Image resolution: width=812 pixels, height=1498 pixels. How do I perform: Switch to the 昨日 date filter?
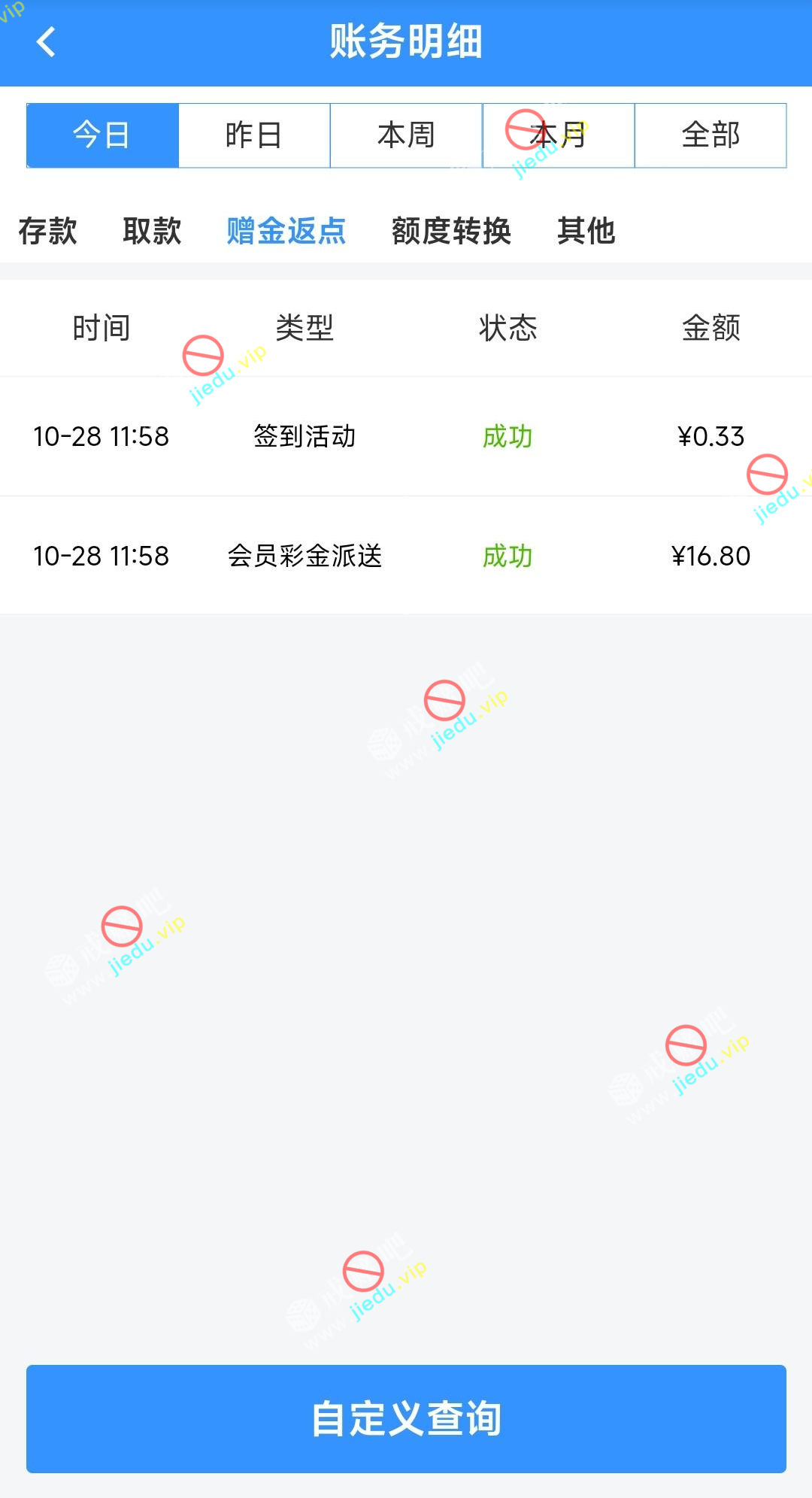(254, 135)
